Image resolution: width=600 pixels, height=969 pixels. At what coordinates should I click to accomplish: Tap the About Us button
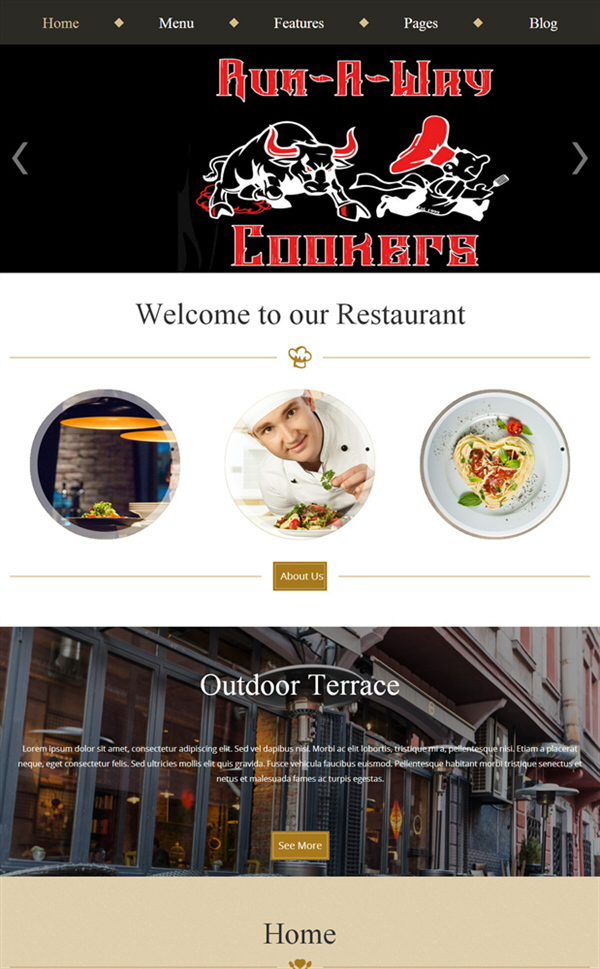tap(300, 576)
